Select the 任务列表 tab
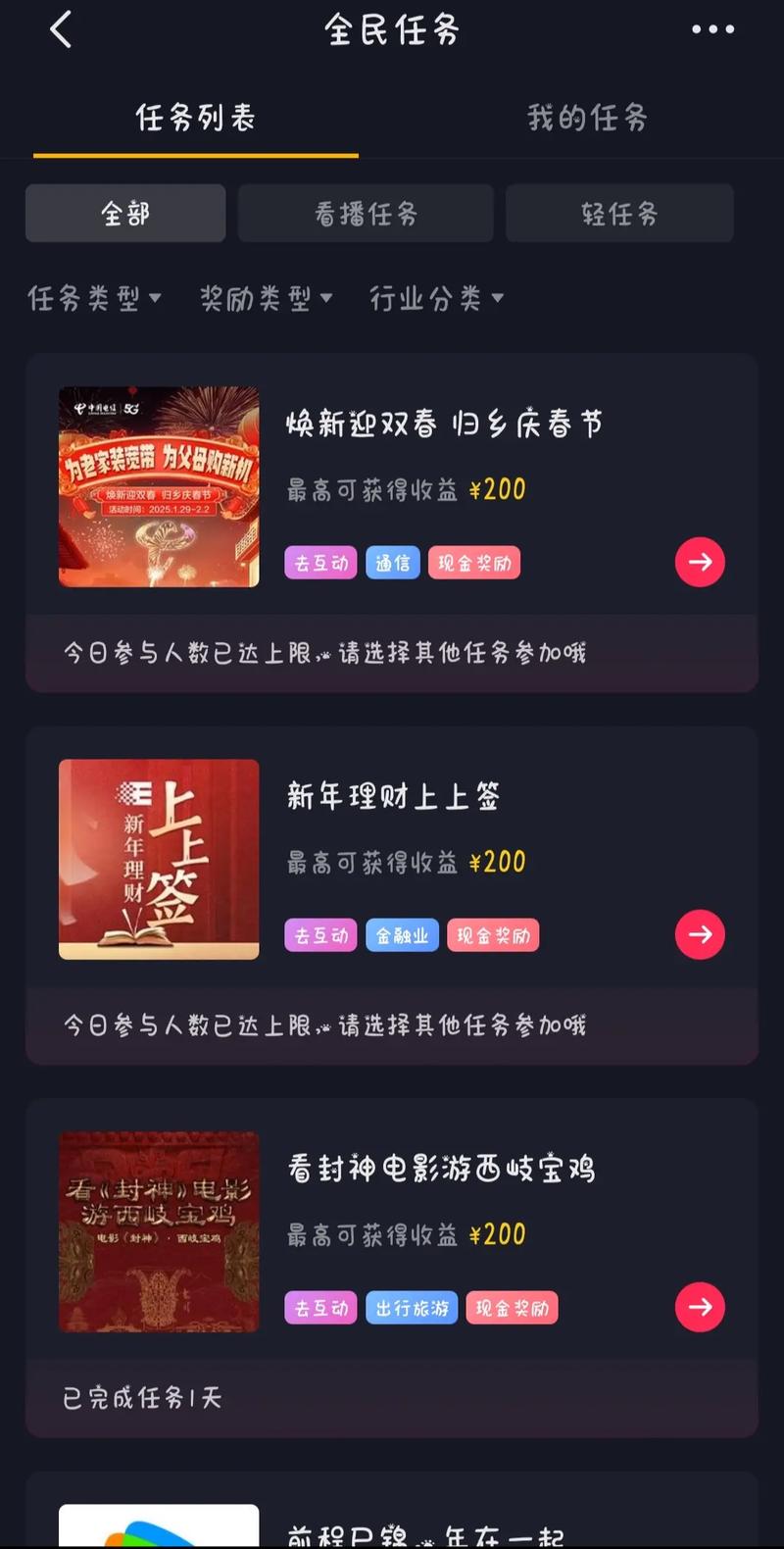This screenshot has width=784, height=1549. click(x=195, y=118)
